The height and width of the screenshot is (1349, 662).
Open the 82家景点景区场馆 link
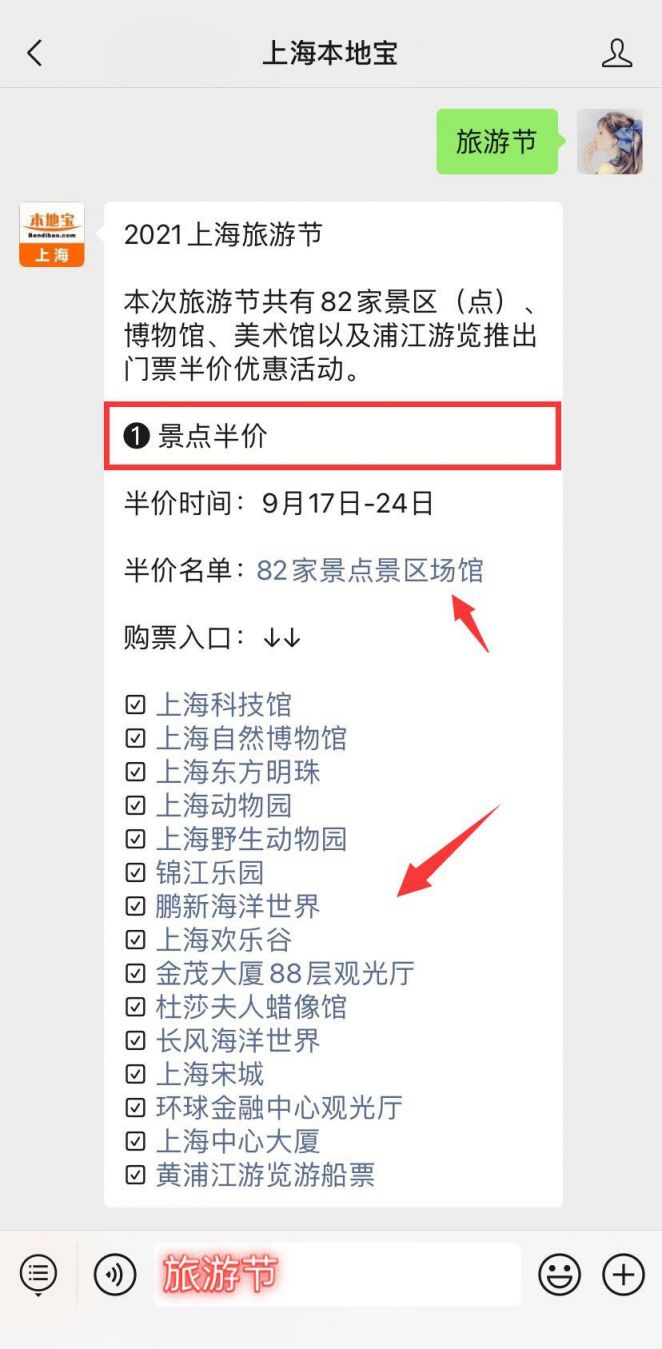[x=369, y=571]
